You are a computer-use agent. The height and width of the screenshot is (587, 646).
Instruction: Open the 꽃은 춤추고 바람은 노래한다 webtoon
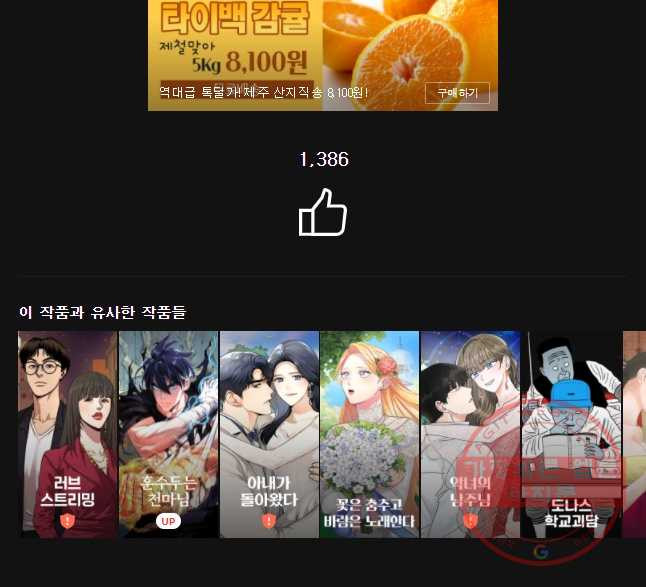click(x=369, y=434)
